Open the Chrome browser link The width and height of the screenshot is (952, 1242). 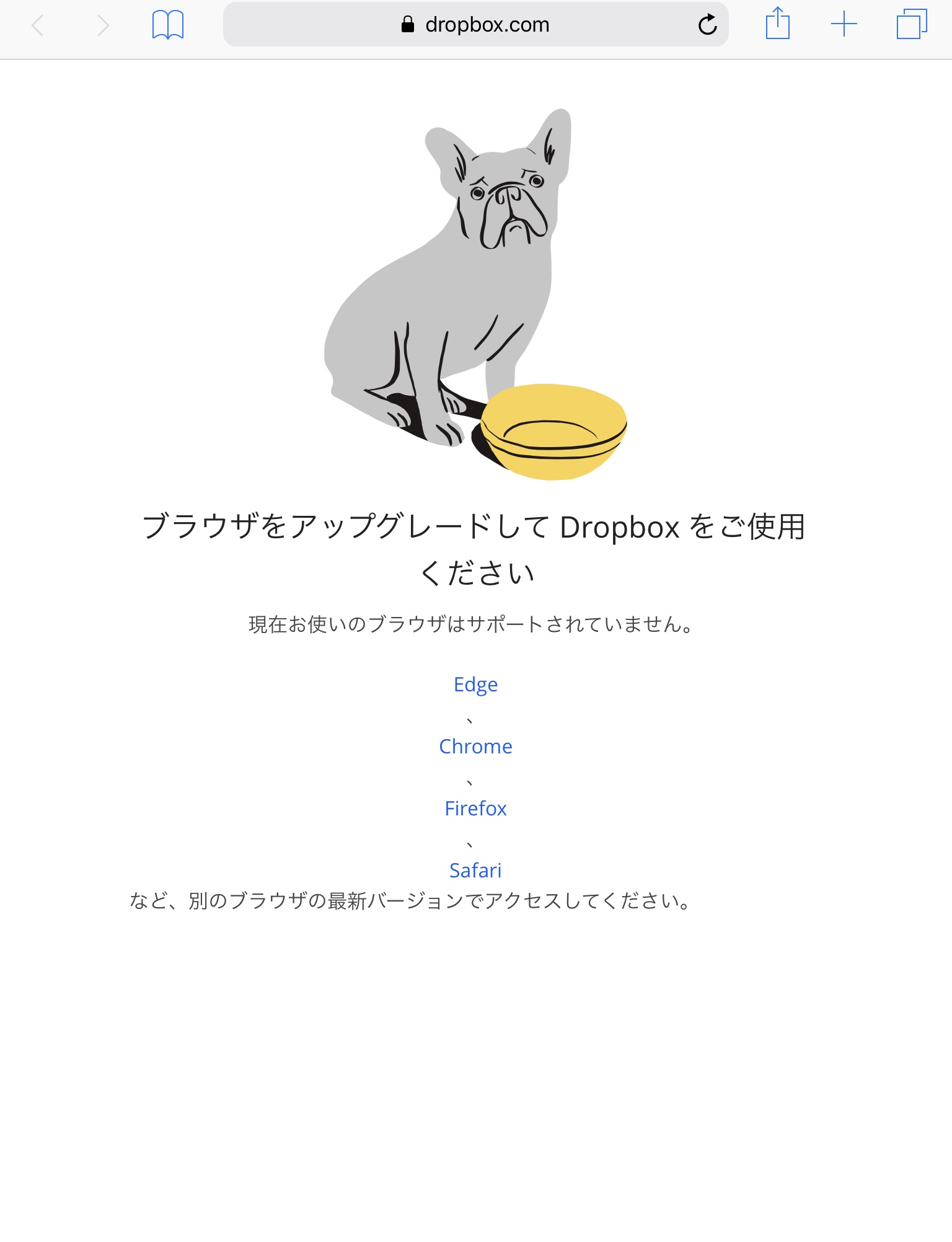coord(475,747)
